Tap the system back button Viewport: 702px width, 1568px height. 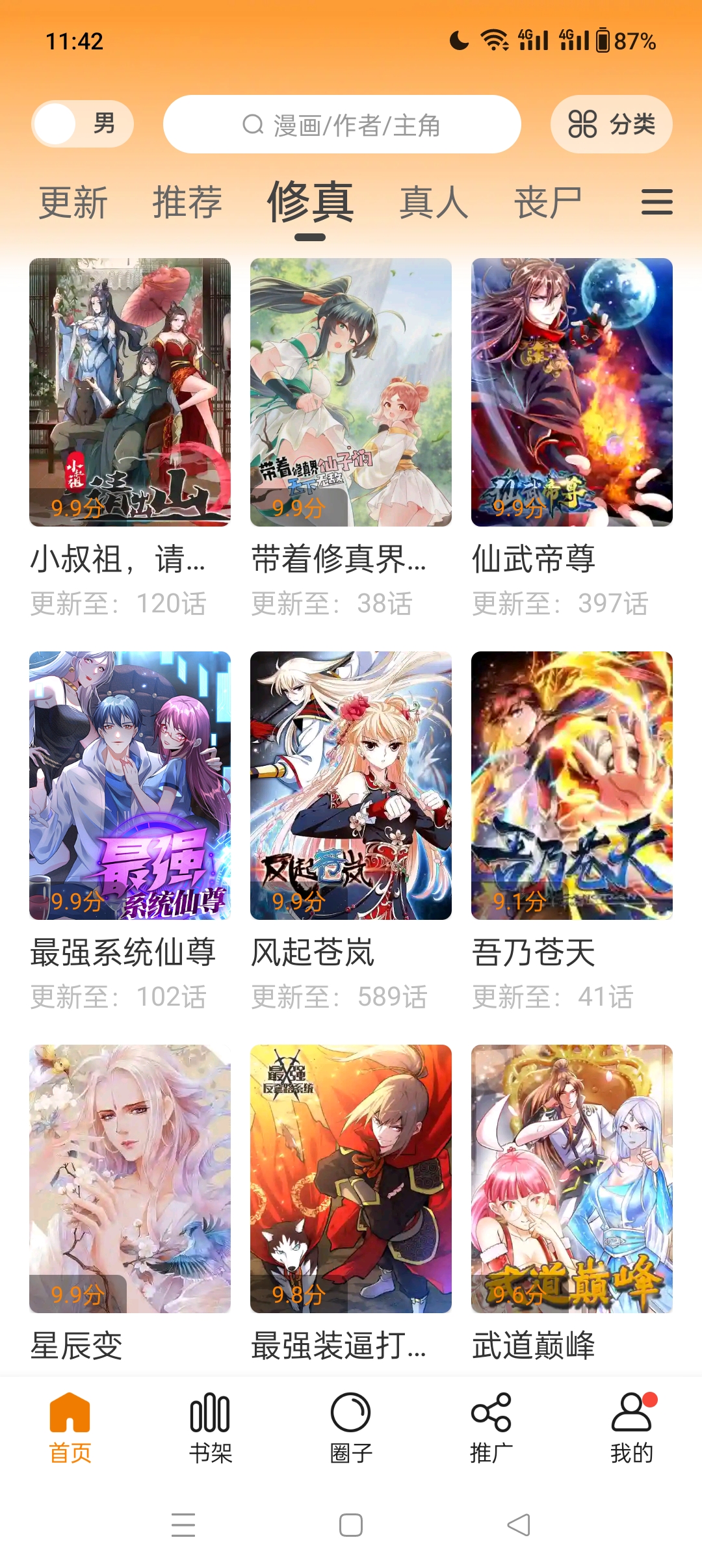point(519,1525)
